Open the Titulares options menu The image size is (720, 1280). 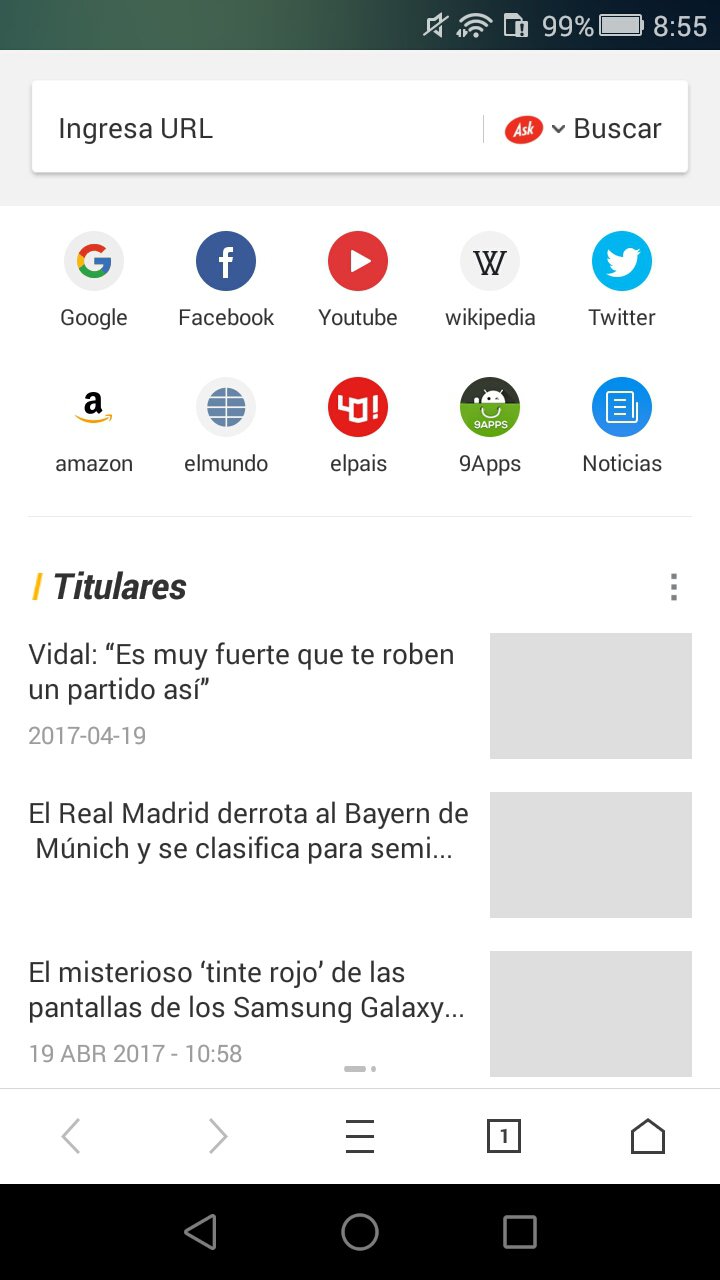coord(673,589)
